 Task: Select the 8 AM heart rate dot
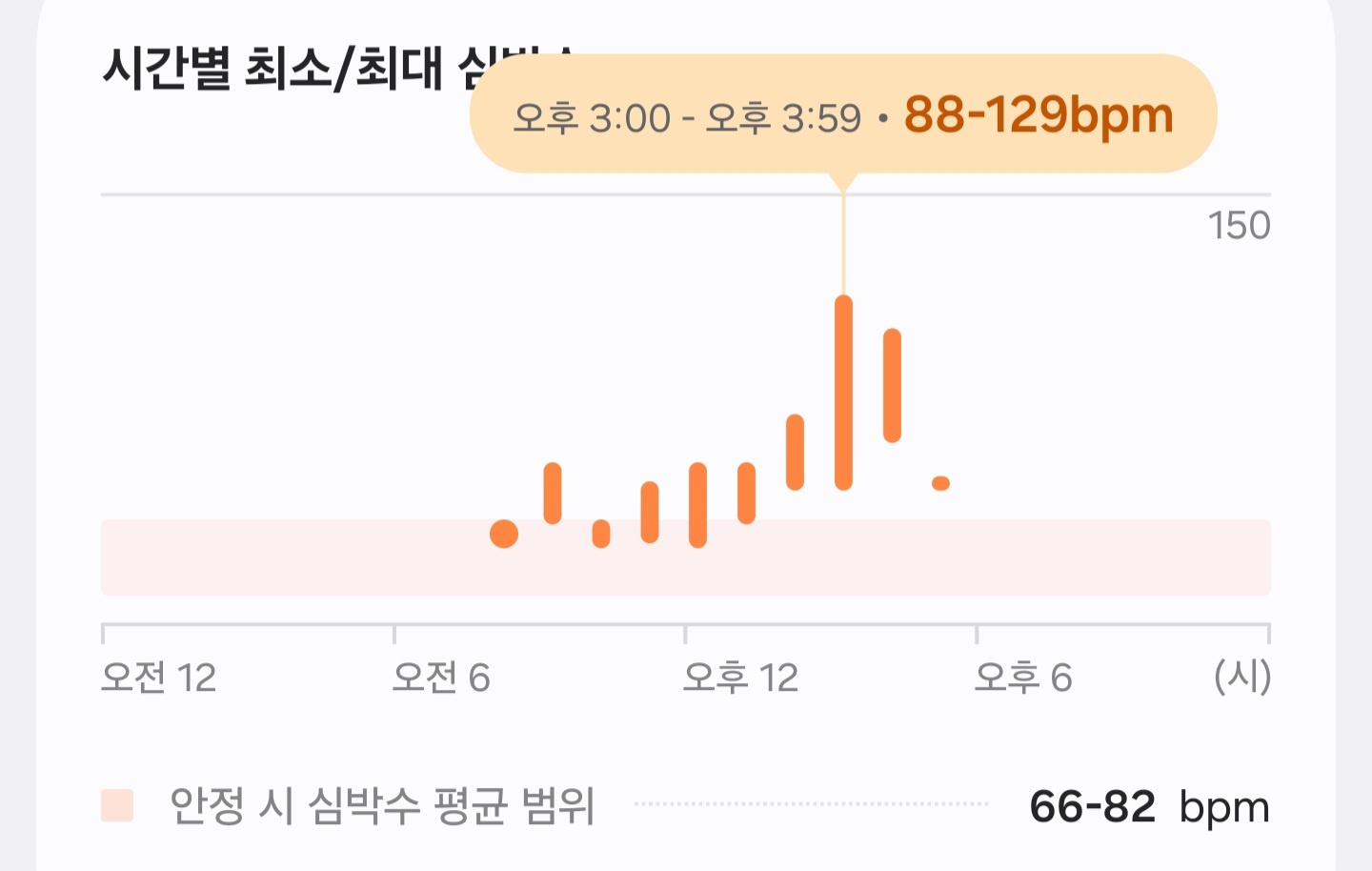point(504,534)
